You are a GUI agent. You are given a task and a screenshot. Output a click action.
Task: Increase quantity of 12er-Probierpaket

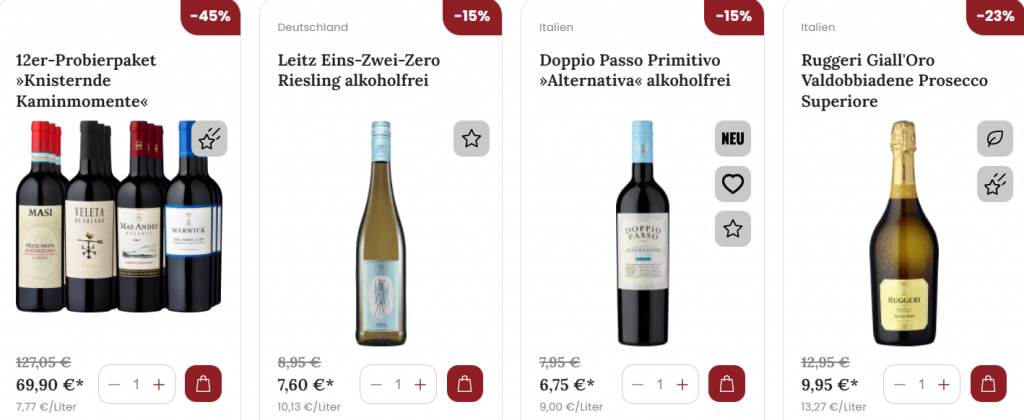click(159, 384)
